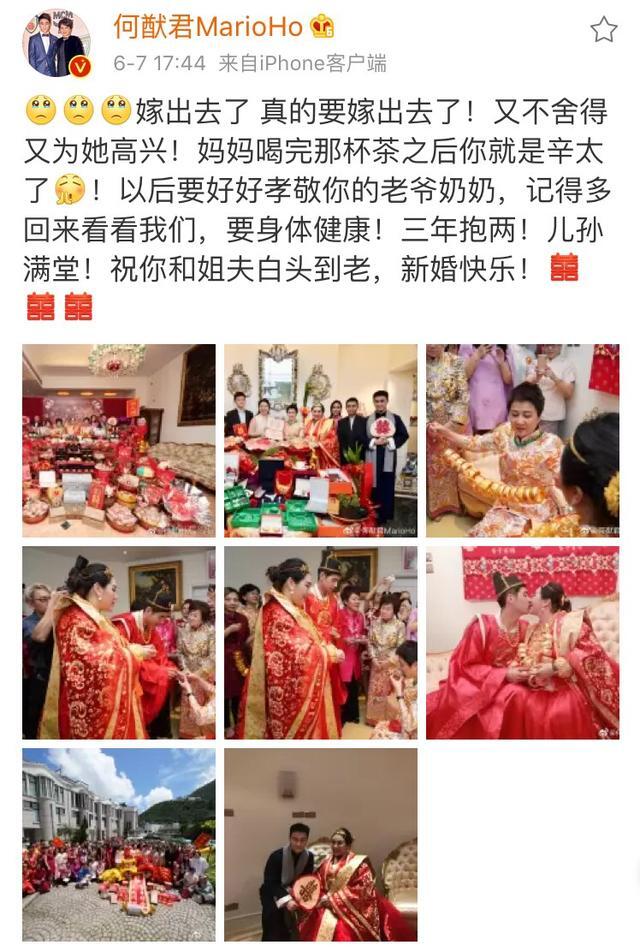640x951 pixels.
Task: Open the 何猷君MarioHo username link
Action: [x=208, y=25]
